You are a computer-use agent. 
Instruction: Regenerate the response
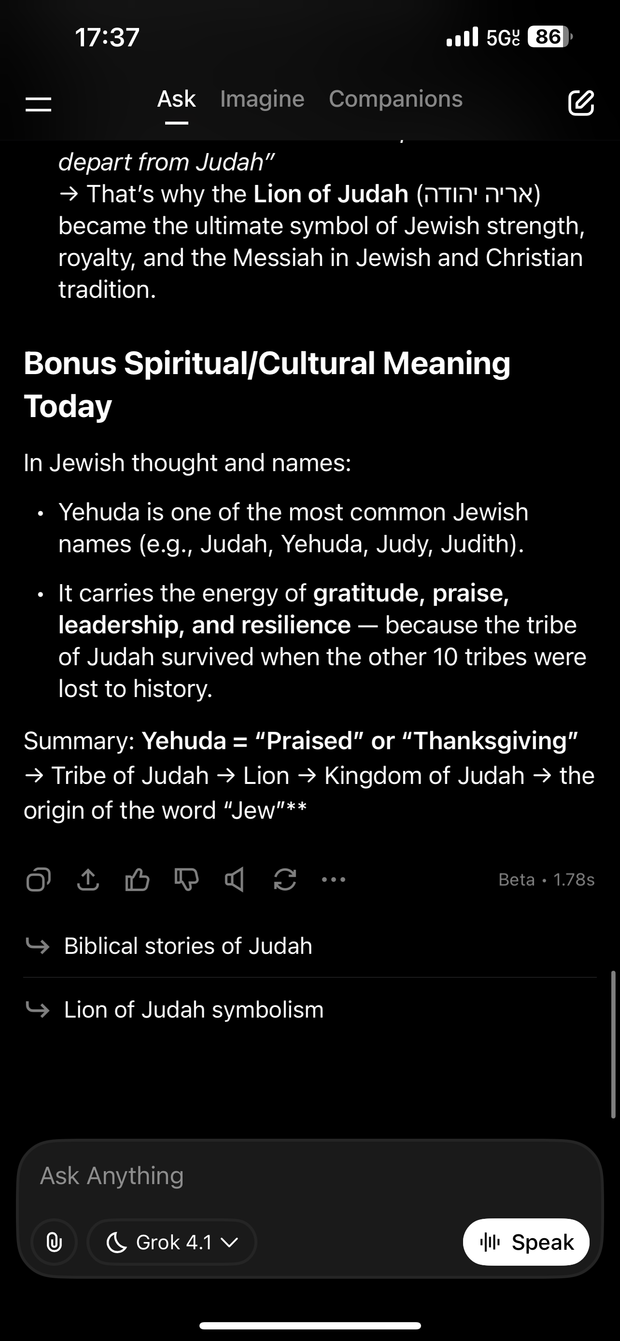pos(285,880)
